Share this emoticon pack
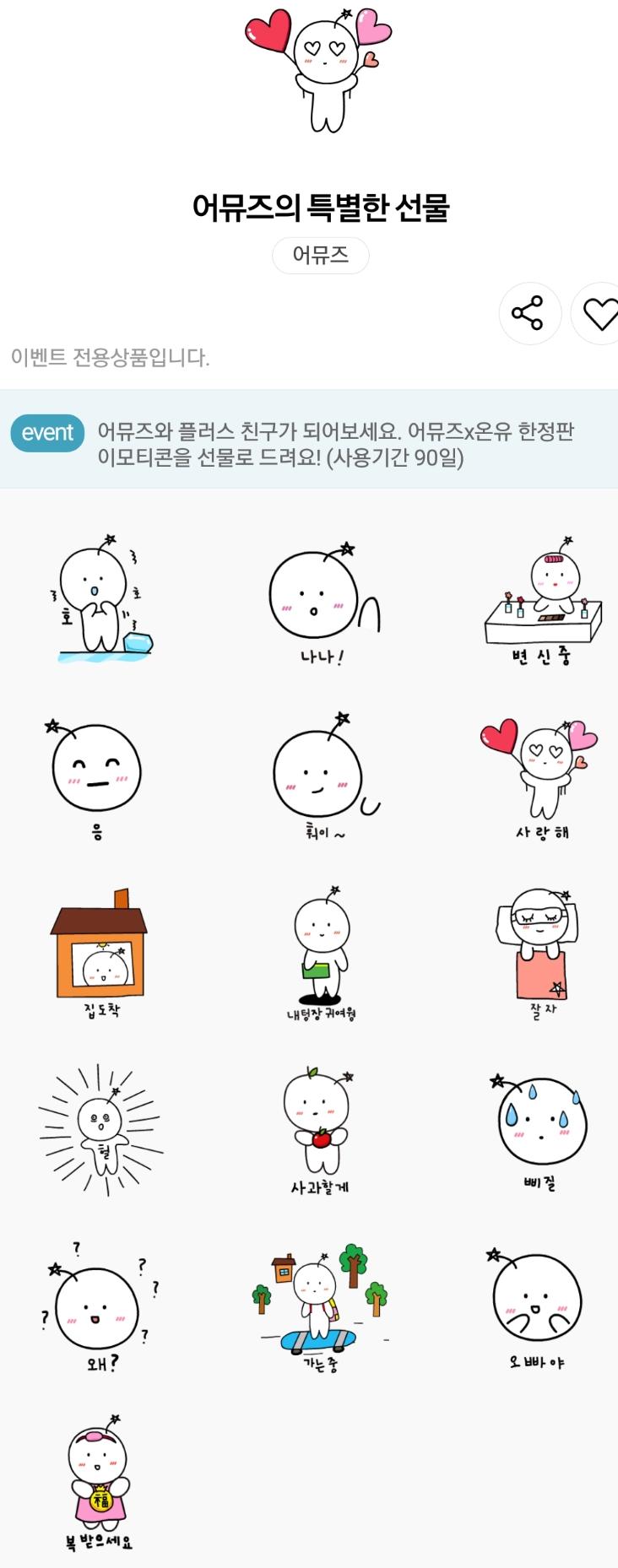Screen dimensions: 618x1568 click(x=528, y=314)
